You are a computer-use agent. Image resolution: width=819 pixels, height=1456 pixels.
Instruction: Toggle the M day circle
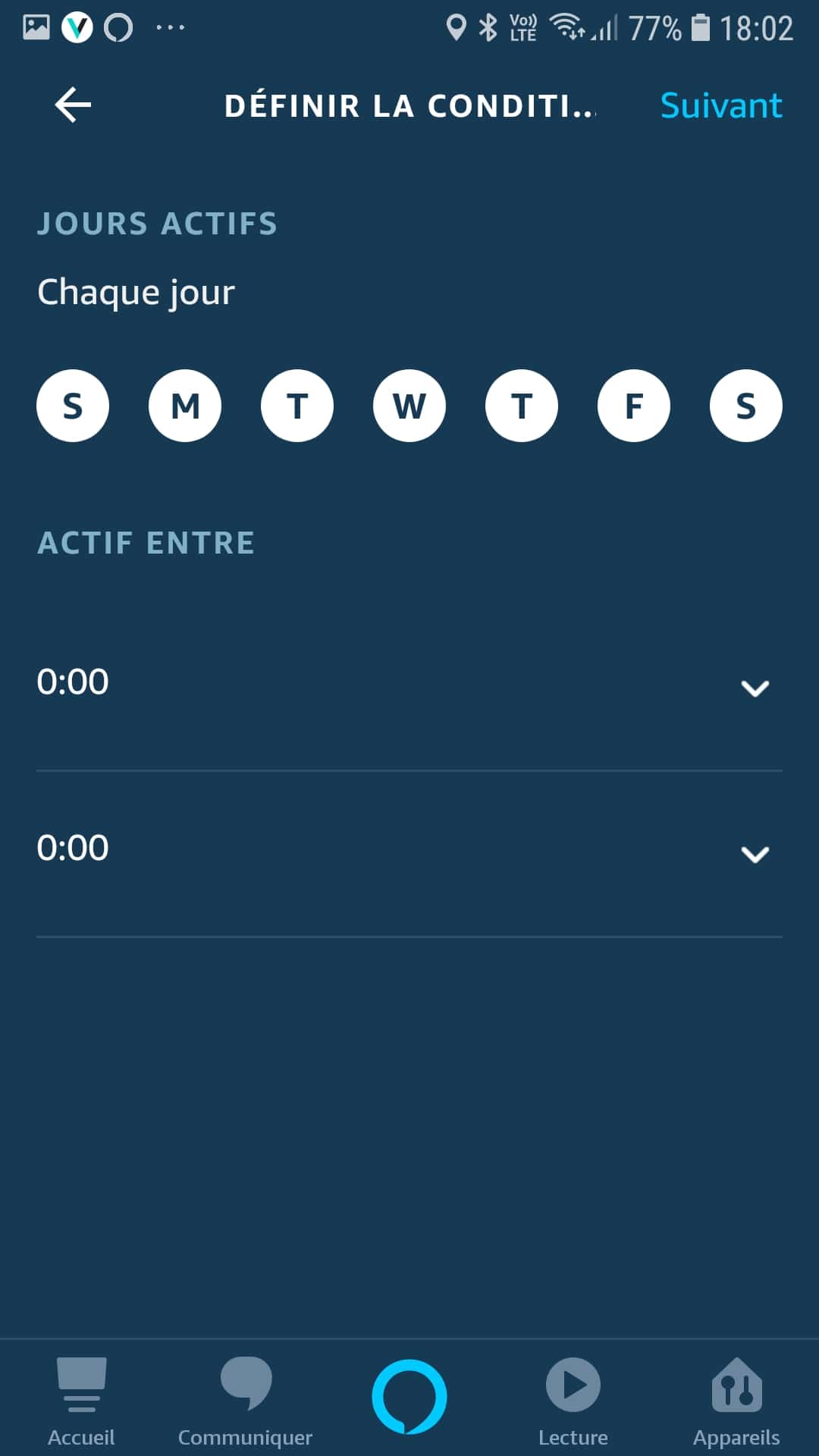[185, 406]
